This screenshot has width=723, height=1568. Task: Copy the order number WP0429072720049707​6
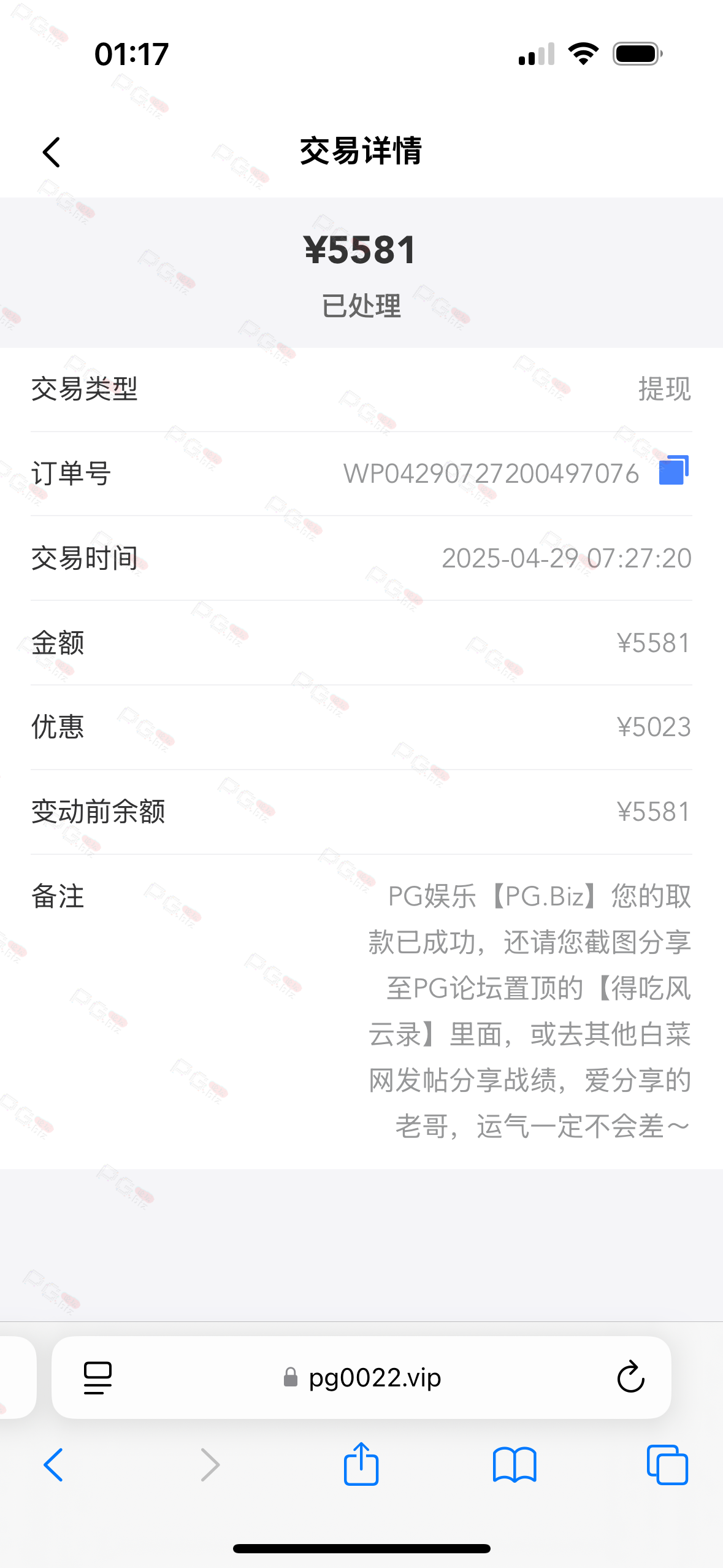(673, 471)
